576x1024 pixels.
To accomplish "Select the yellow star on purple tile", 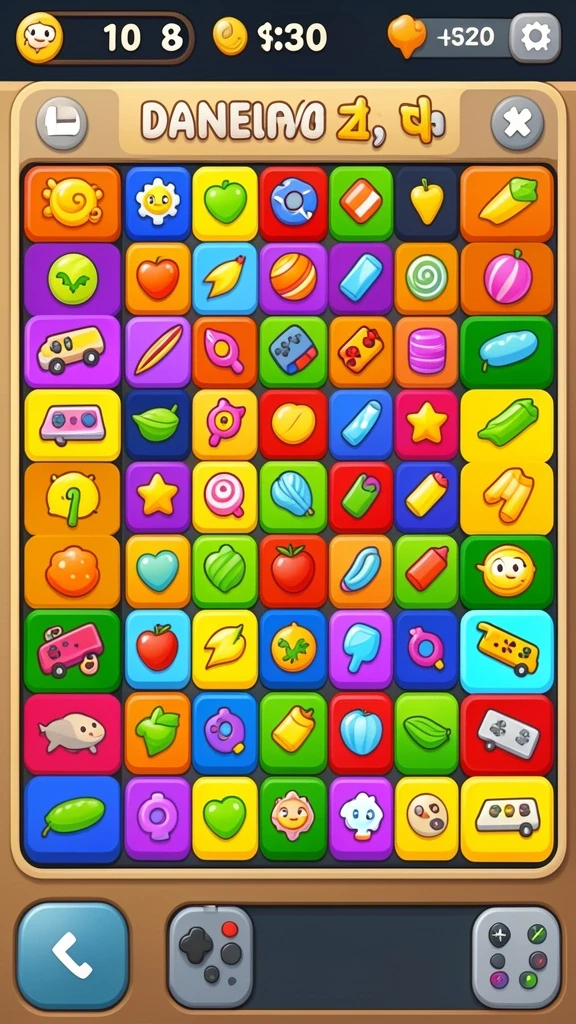I will (157, 498).
